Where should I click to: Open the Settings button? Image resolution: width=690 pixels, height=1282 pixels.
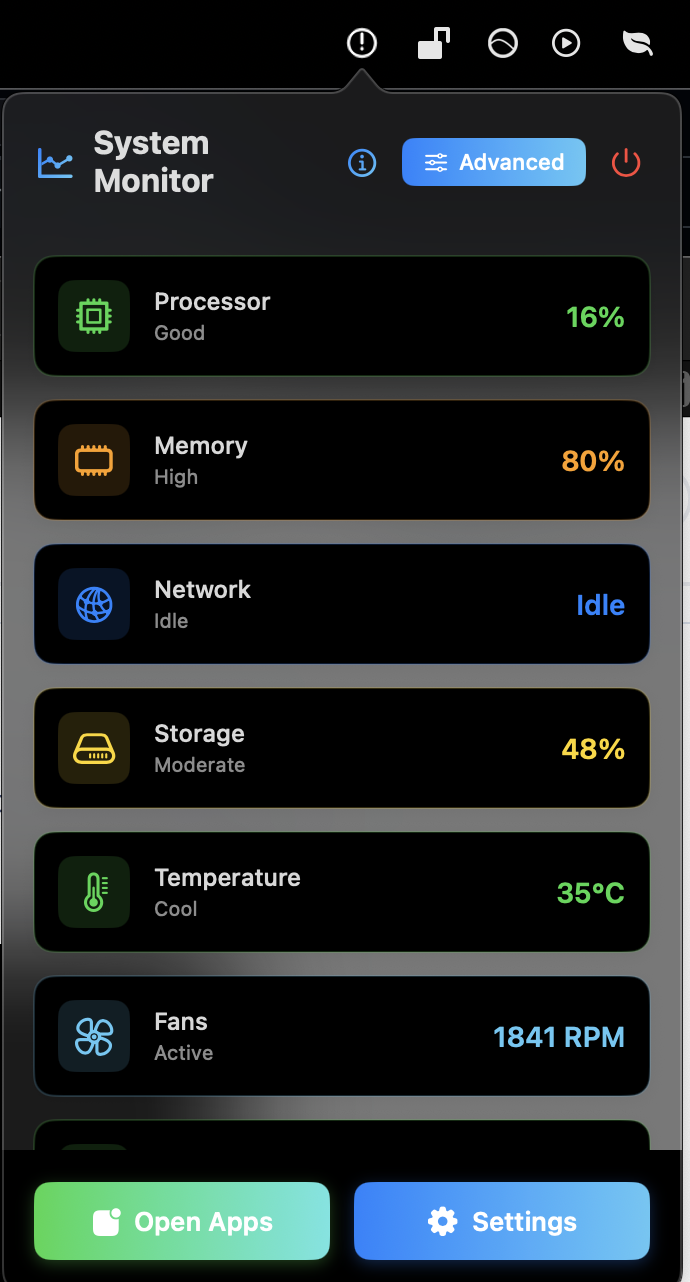[x=502, y=1221]
